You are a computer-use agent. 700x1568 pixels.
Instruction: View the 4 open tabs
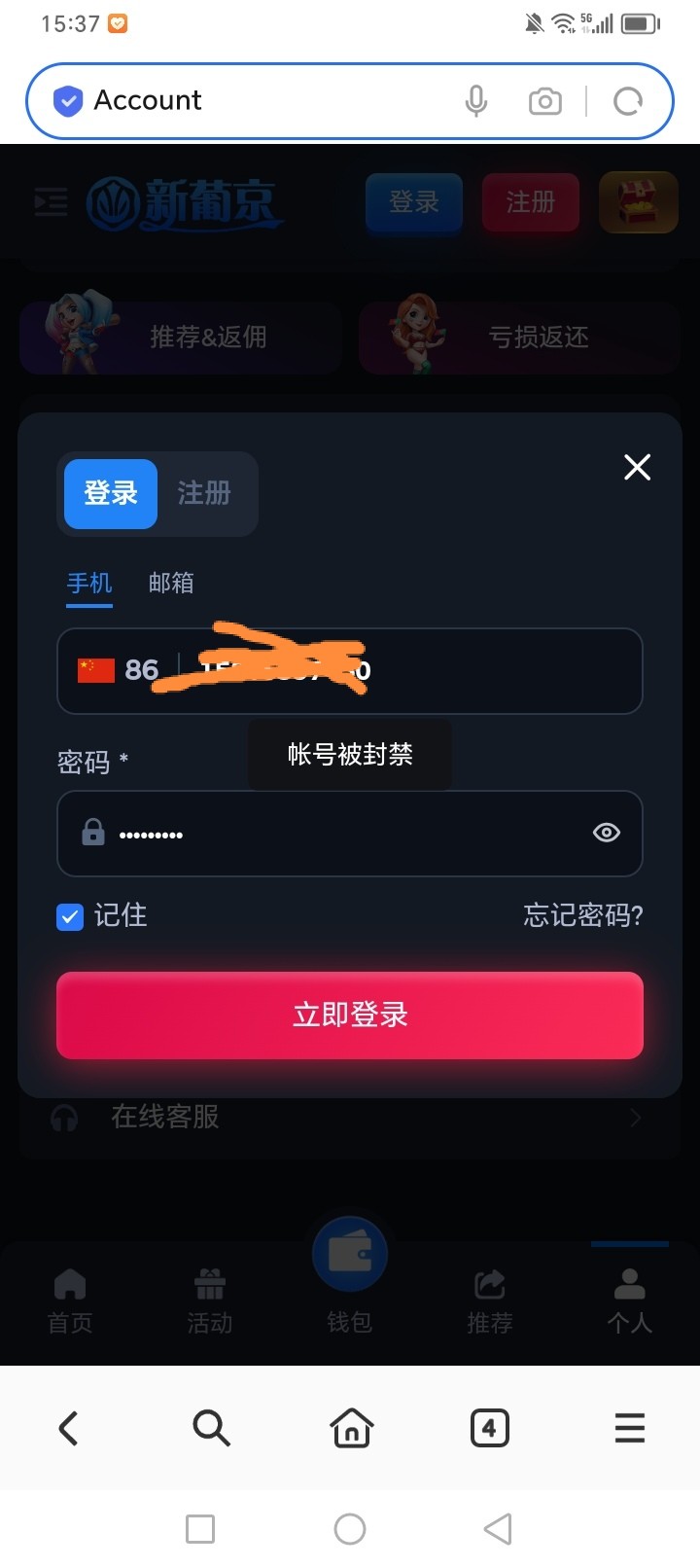pos(489,1428)
